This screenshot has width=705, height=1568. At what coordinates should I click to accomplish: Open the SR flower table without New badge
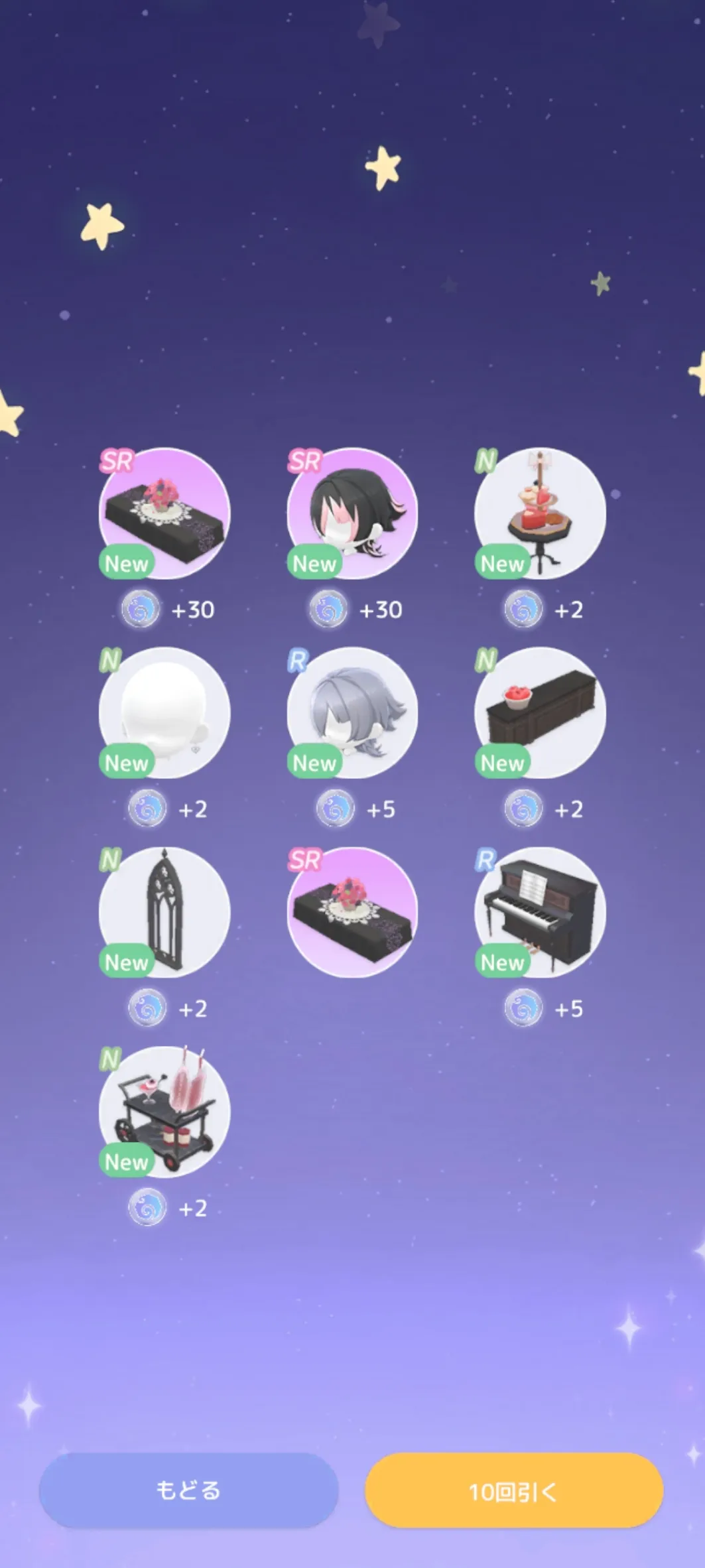pos(352,912)
